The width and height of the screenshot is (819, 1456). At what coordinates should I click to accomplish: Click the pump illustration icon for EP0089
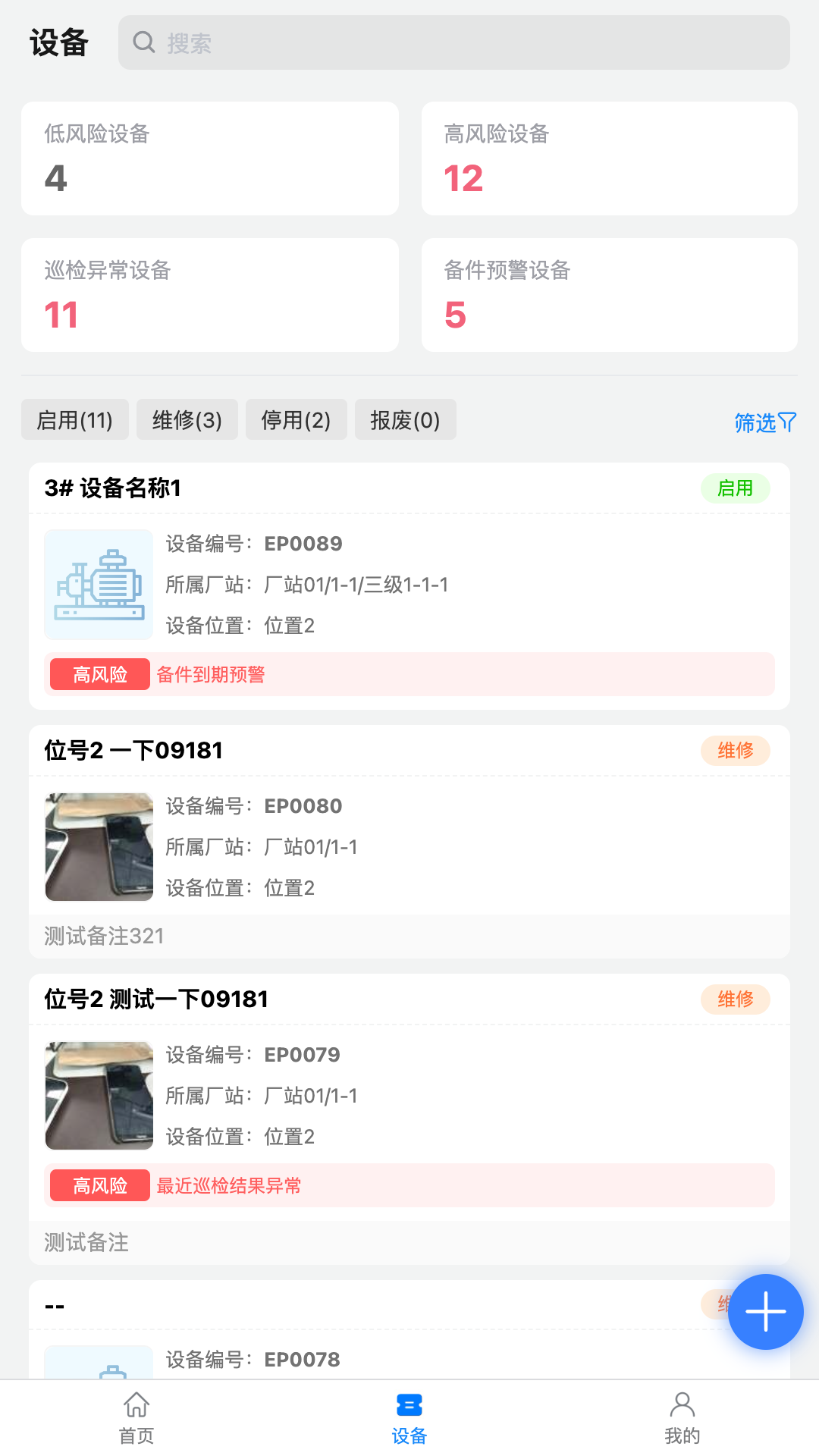98,585
